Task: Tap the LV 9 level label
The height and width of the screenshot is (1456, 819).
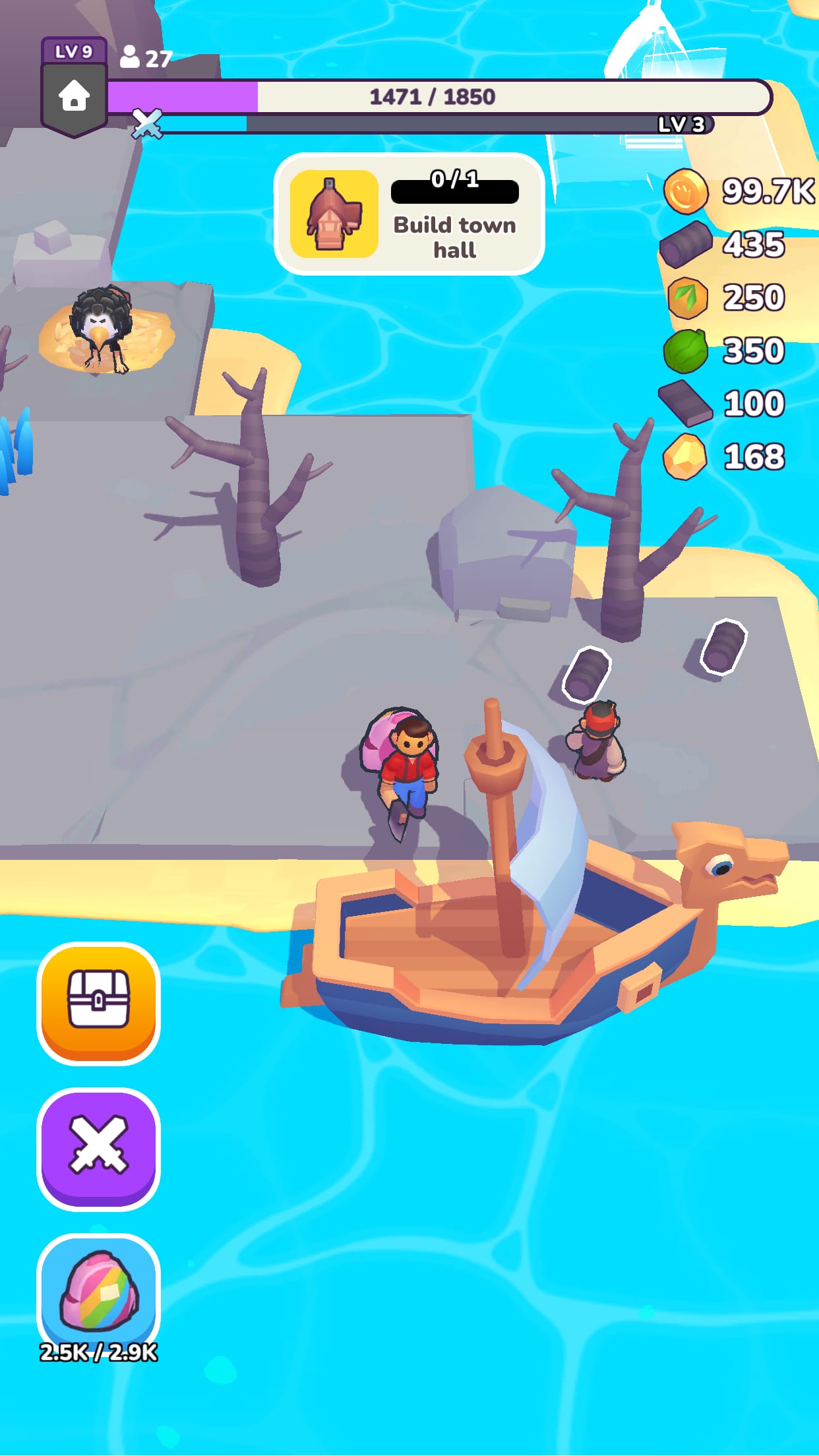Action: pyautogui.click(x=74, y=51)
